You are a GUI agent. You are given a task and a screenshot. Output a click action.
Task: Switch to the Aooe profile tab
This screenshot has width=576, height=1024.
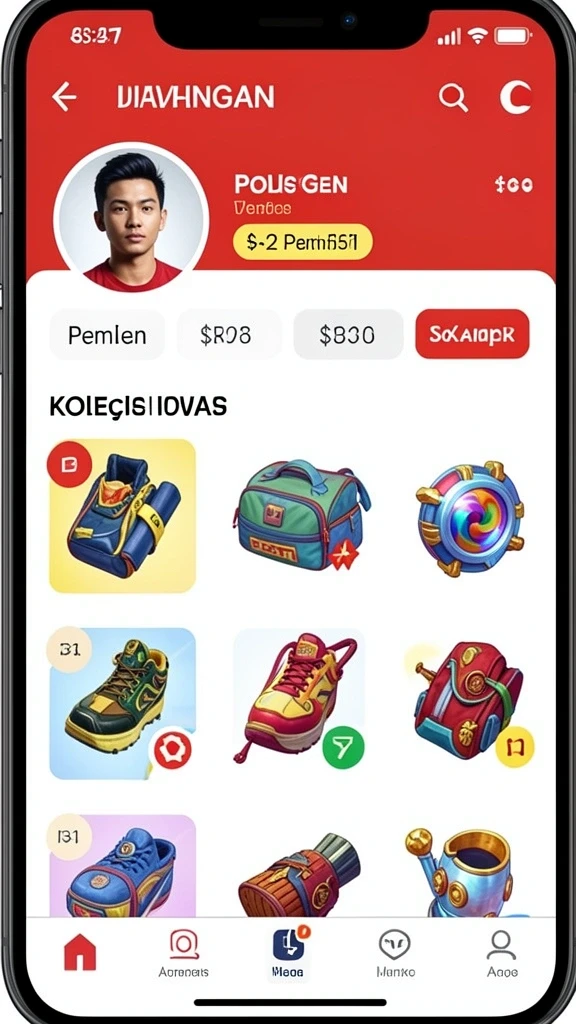tap(502, 953)
